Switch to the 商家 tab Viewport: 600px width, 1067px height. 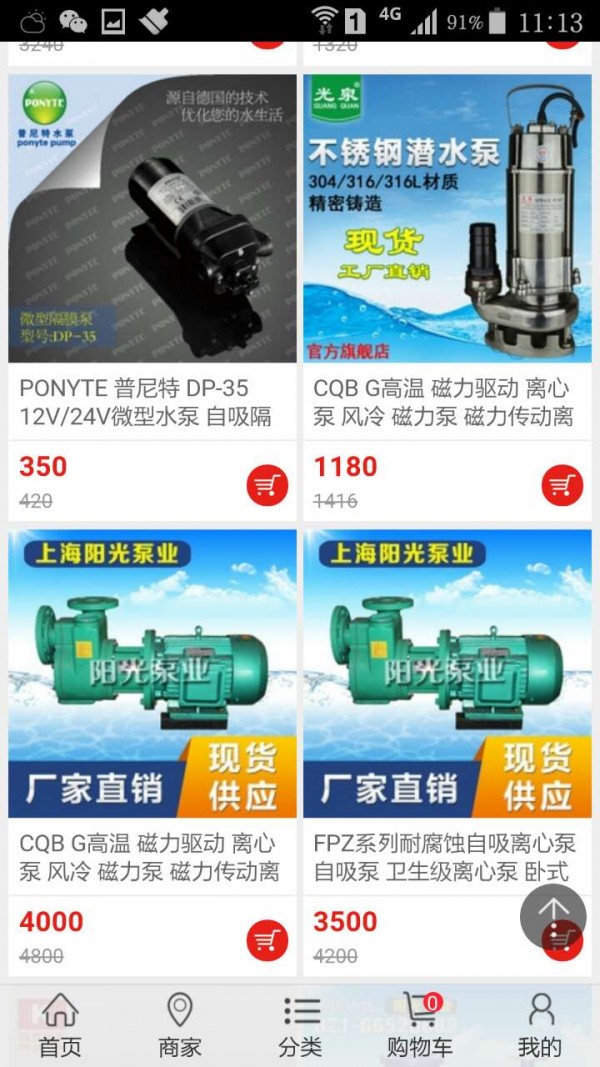tap(180, 1025)
